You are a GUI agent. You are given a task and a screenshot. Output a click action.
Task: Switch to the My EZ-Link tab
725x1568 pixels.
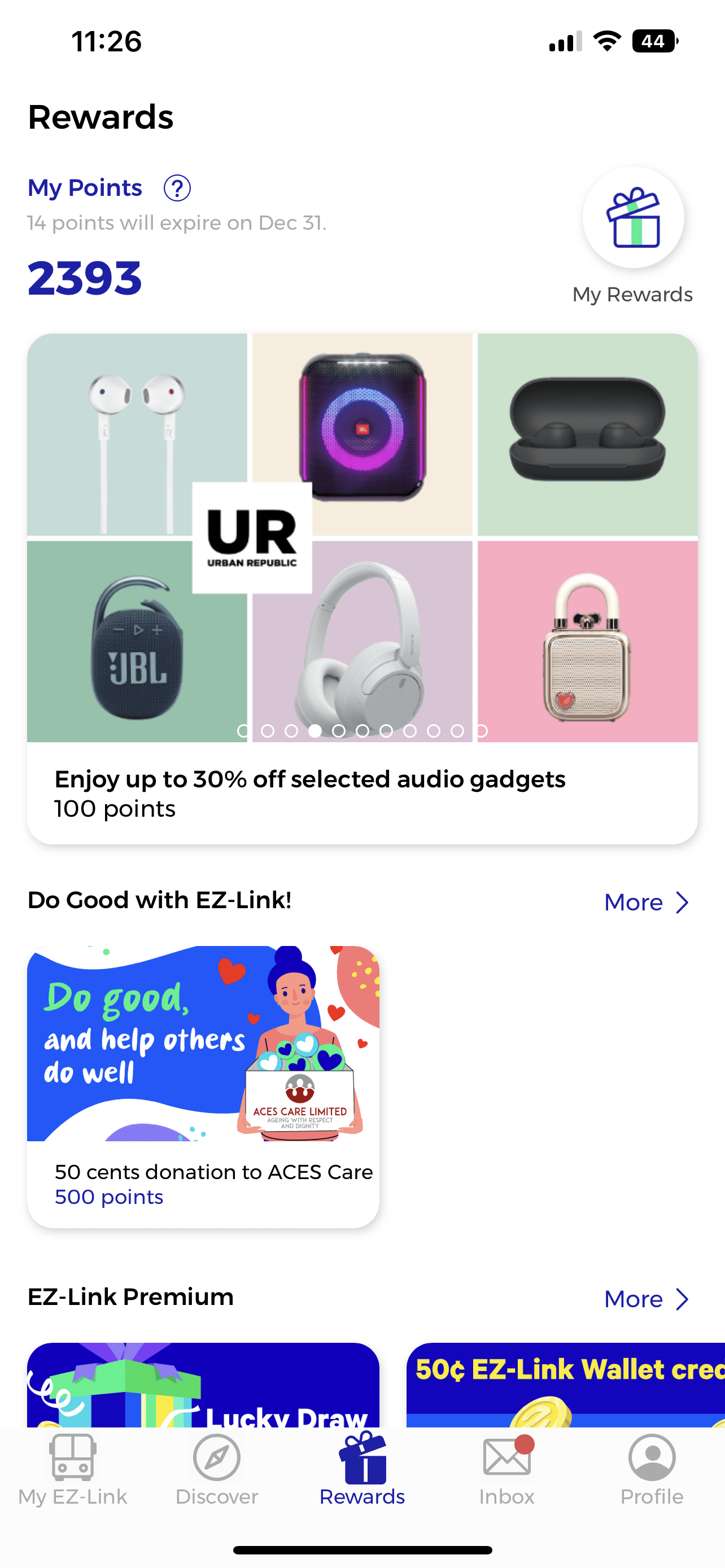pyautogui.click(x=72, y=1469)
